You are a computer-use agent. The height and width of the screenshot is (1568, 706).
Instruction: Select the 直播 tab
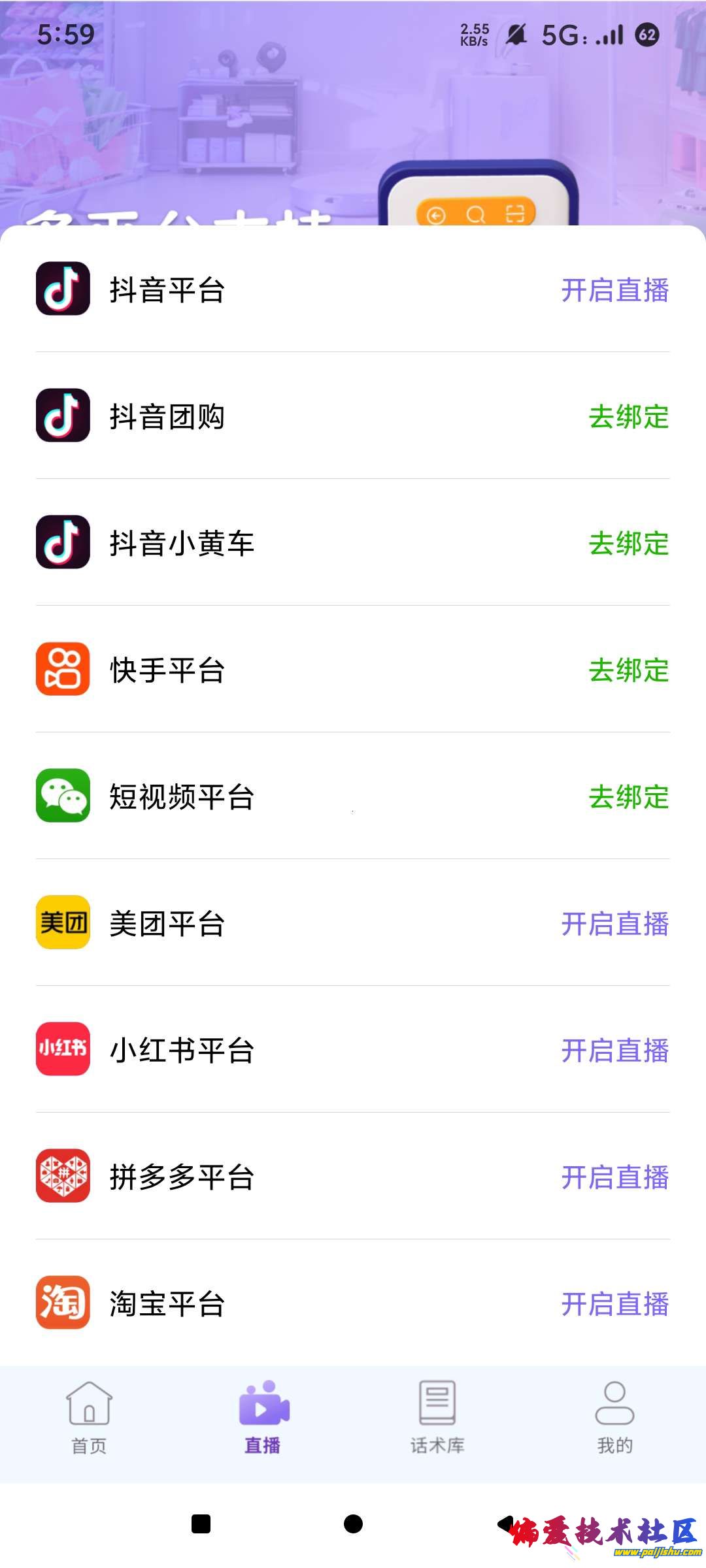pyautogui.click(x=263, y=1418)
